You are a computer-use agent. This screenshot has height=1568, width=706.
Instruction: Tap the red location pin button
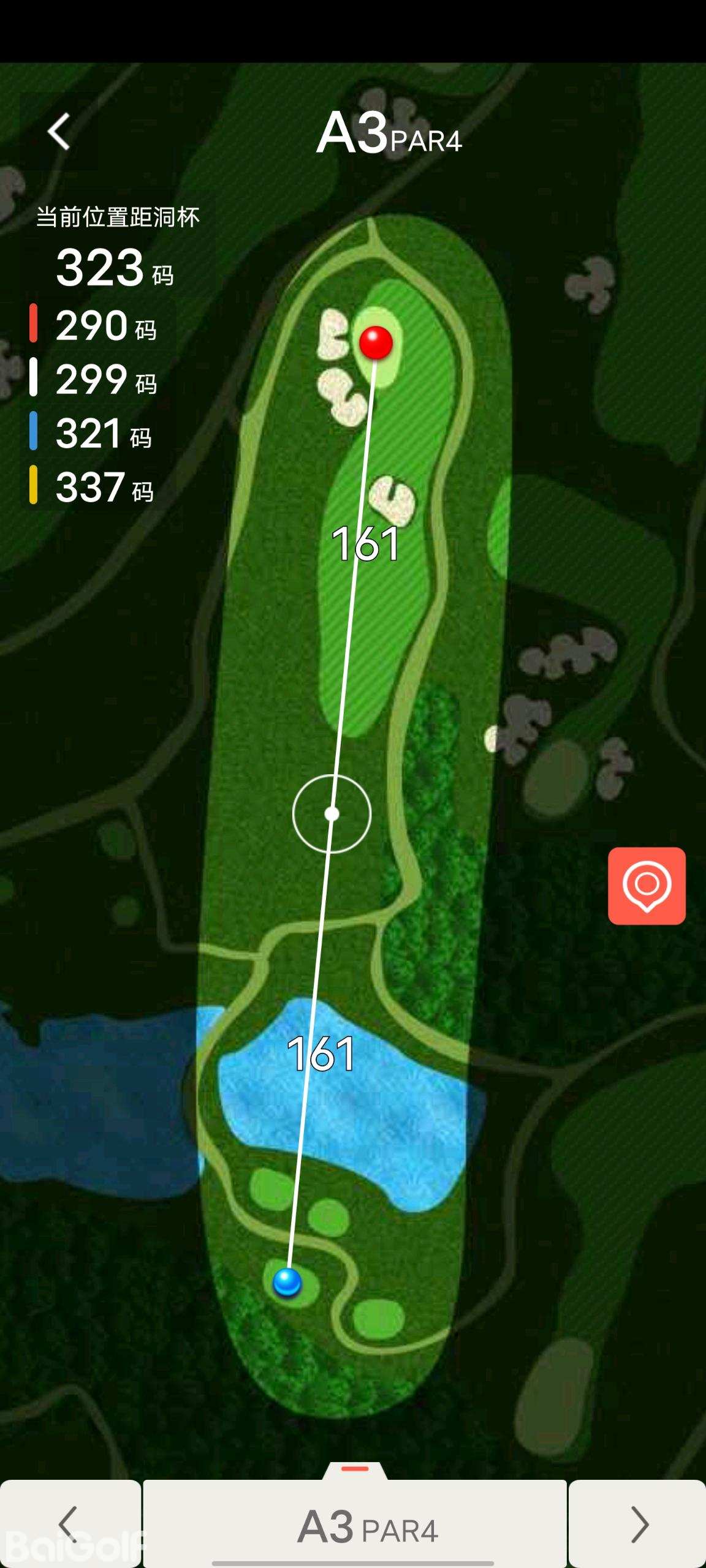tap(647, 886)
